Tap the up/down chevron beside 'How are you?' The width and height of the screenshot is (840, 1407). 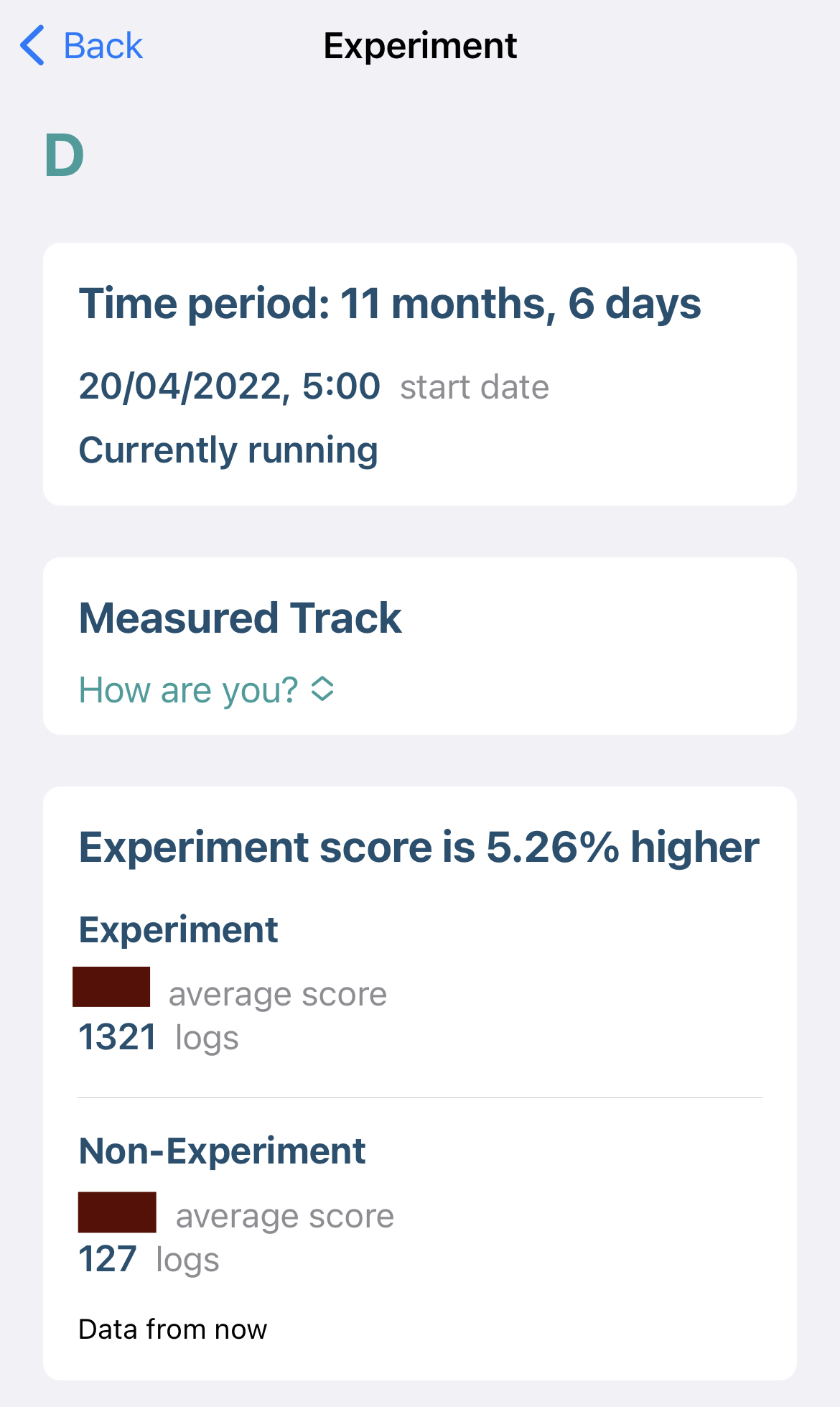[321, 689]
